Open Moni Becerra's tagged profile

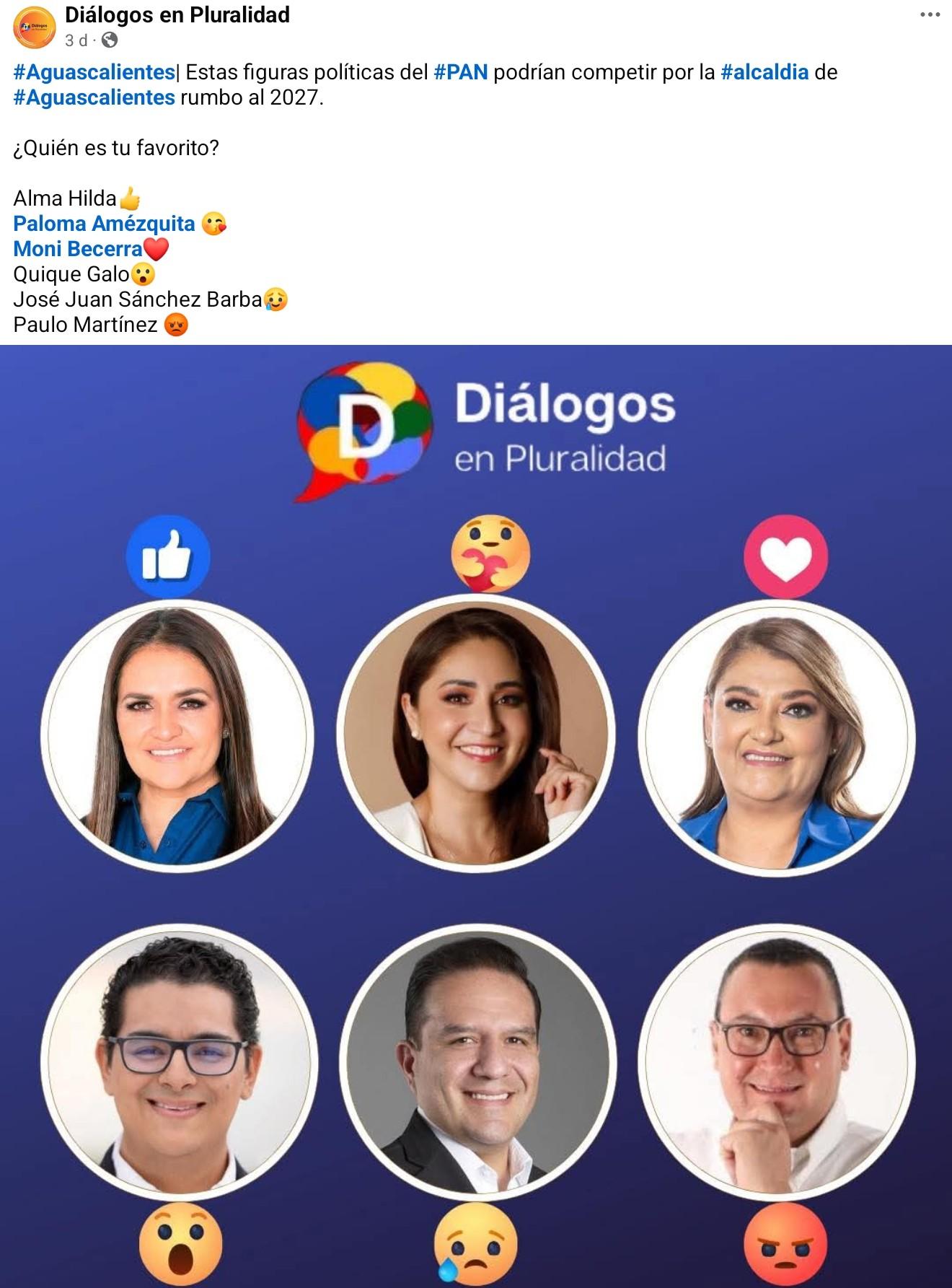pyautogui.click(x=78, y=249)
